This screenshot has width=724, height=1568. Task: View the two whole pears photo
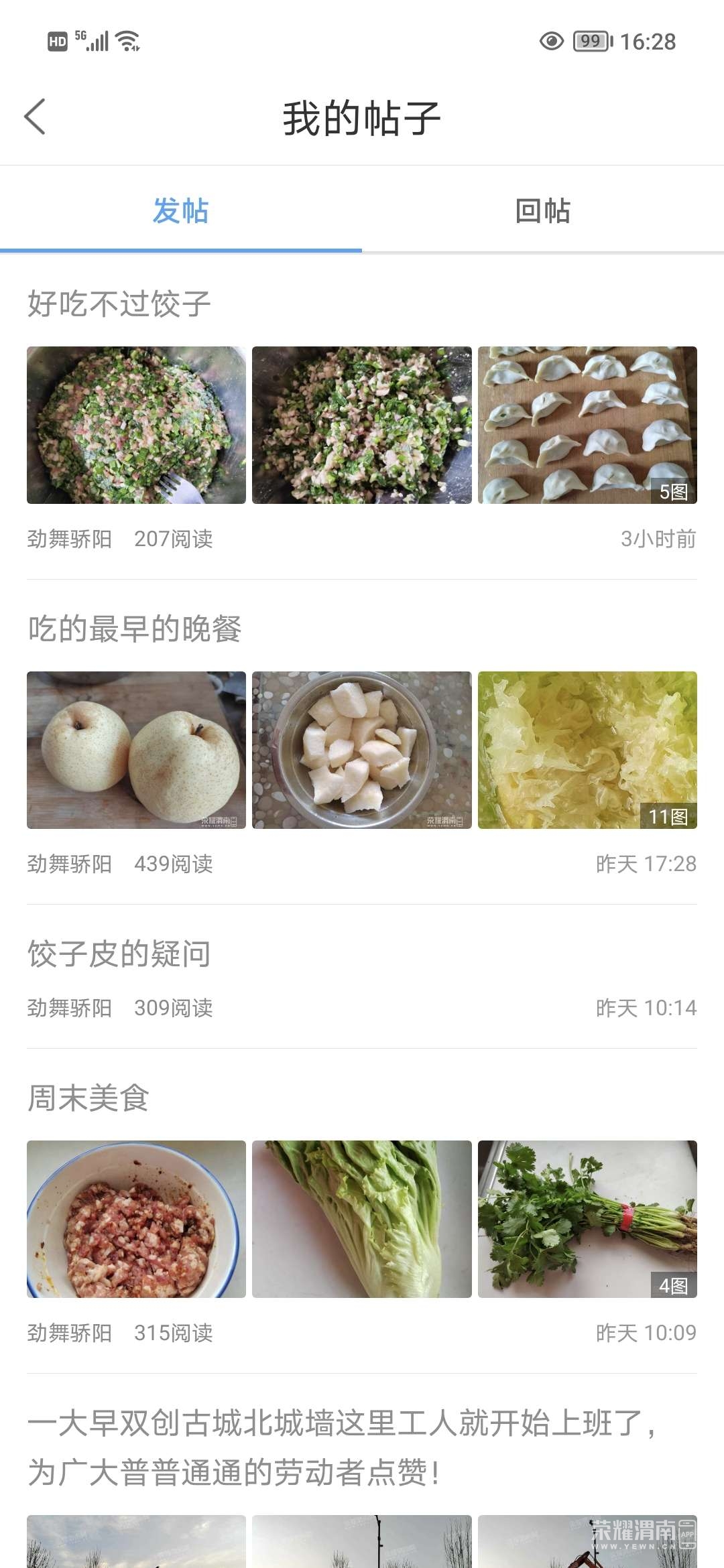tap(136, 750)
